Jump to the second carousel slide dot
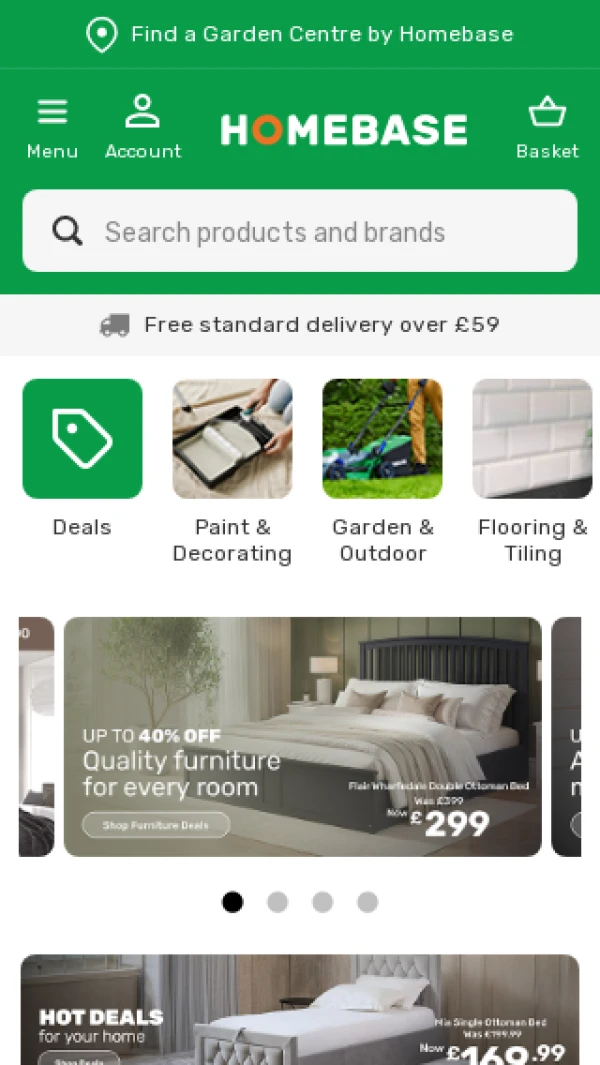Viewport: 600px width, 1065px height. (x=277, y=902)
